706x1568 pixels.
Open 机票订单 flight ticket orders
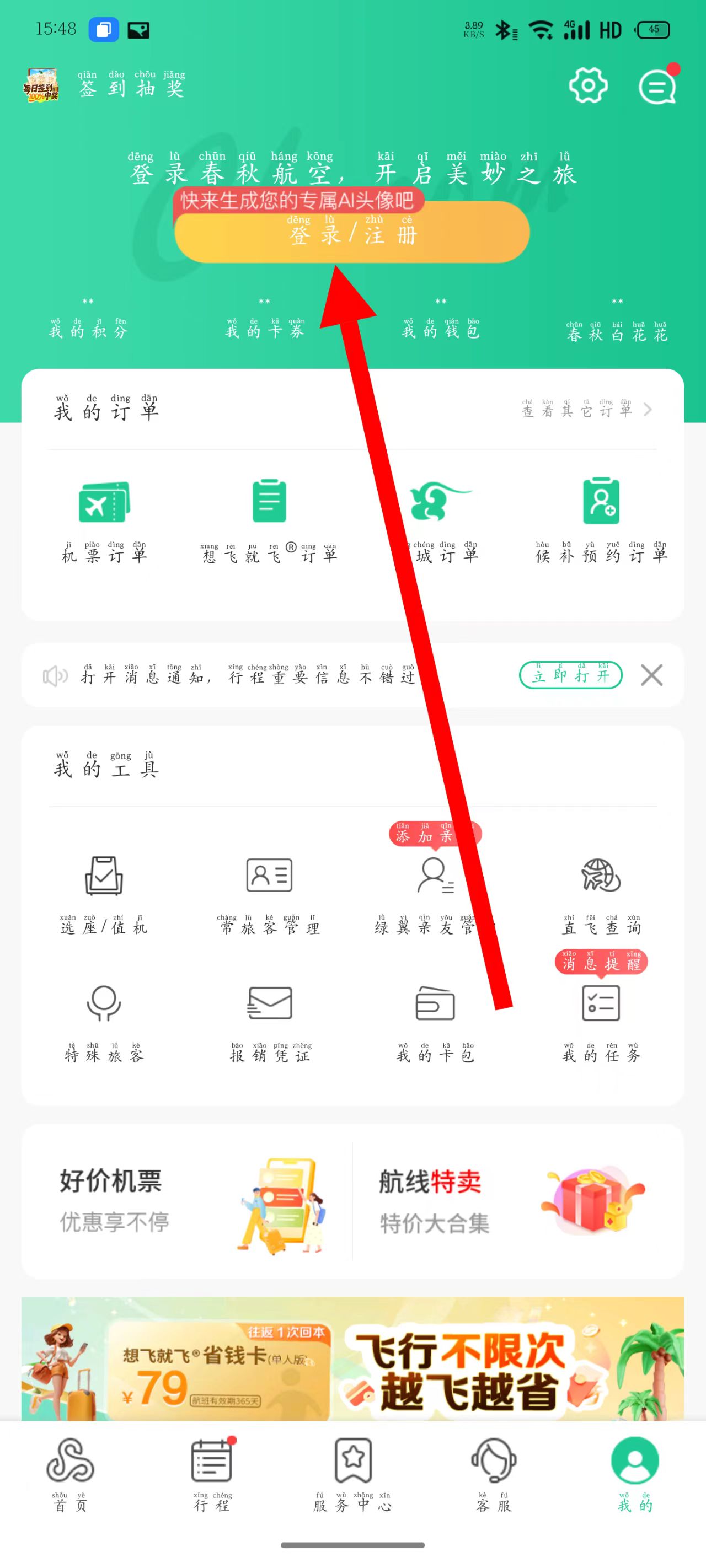104,520
